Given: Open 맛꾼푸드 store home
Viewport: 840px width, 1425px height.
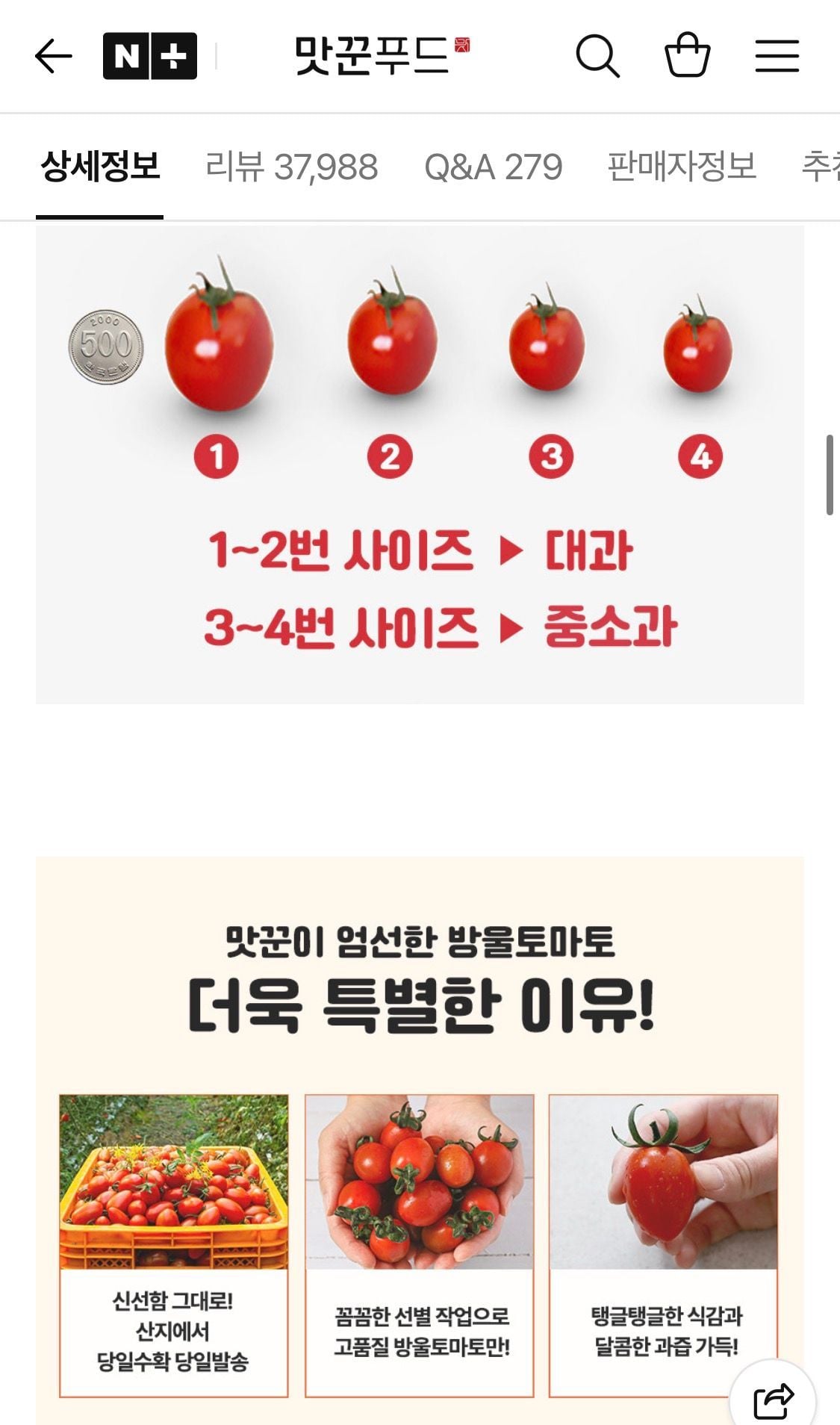Looking at the screenshot, I should coord(382,56).
